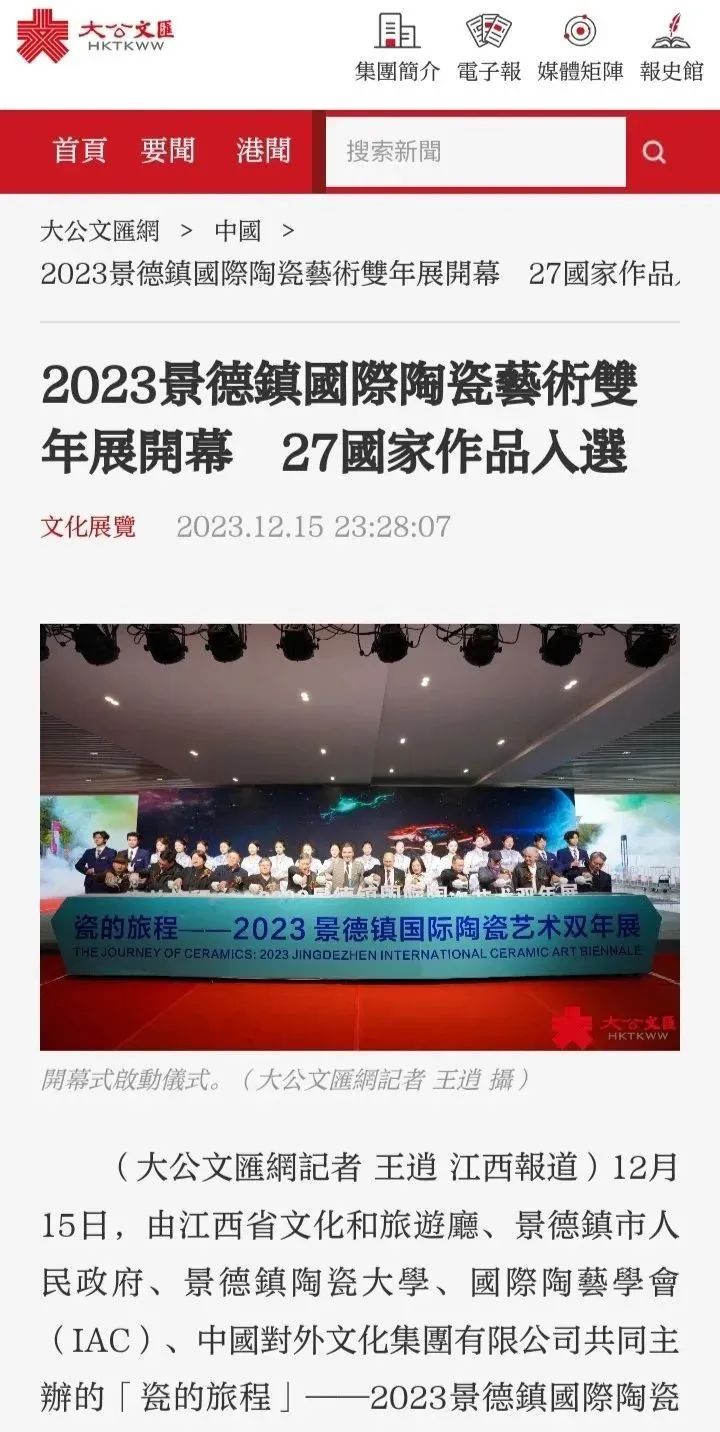Open 集團簡介 in the top menu
Viewport: 720px width, 1432px height.
click(397, 46)
